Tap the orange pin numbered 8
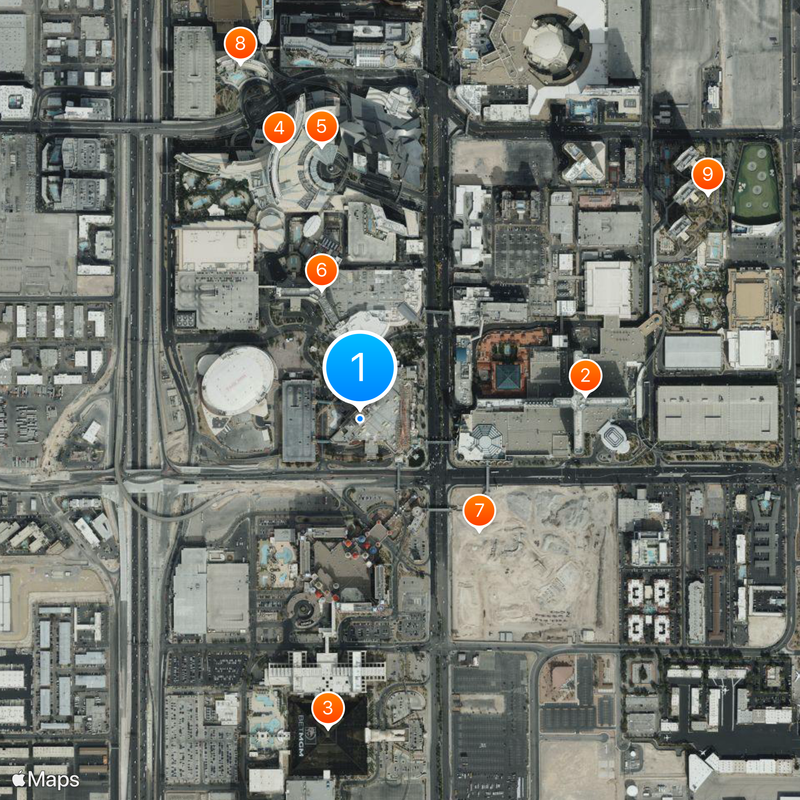The width and height of the screenshot is (800, 800). pyautogui.click(x=239, y=44)
